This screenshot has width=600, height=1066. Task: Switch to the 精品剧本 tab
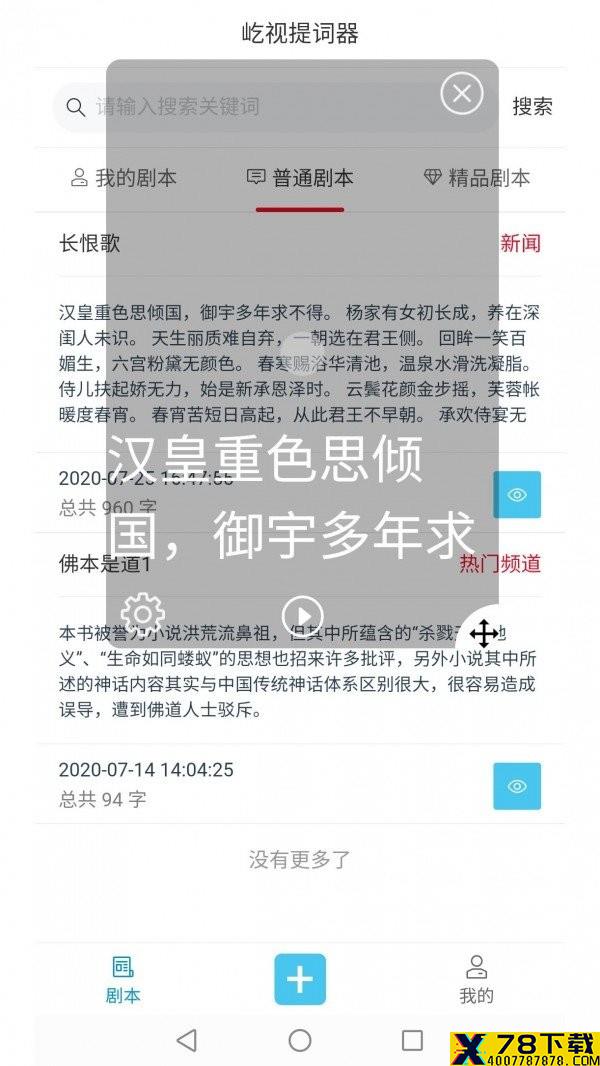(x=476, y=179)
